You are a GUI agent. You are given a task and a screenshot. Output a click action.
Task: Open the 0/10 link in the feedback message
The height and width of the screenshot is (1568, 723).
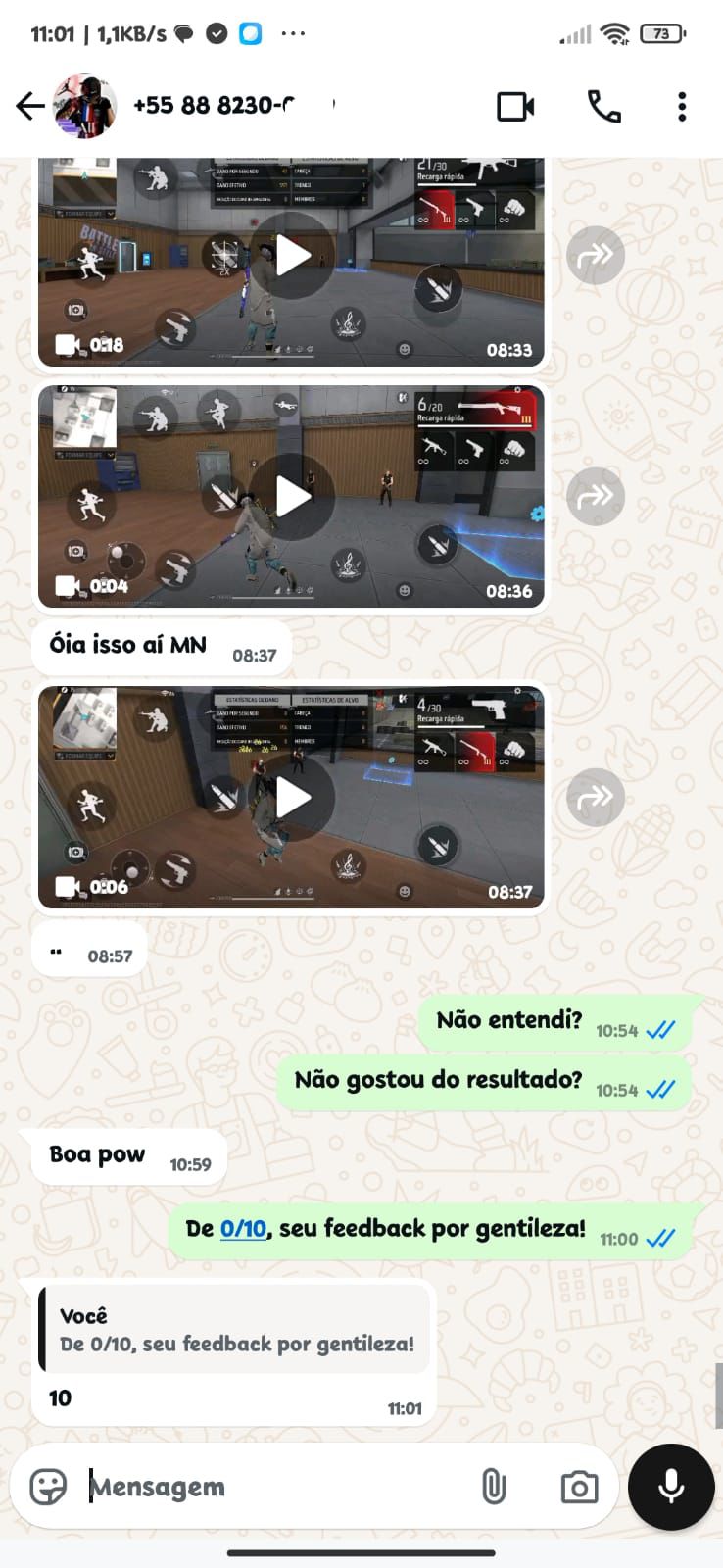[x=241, y=1228]
